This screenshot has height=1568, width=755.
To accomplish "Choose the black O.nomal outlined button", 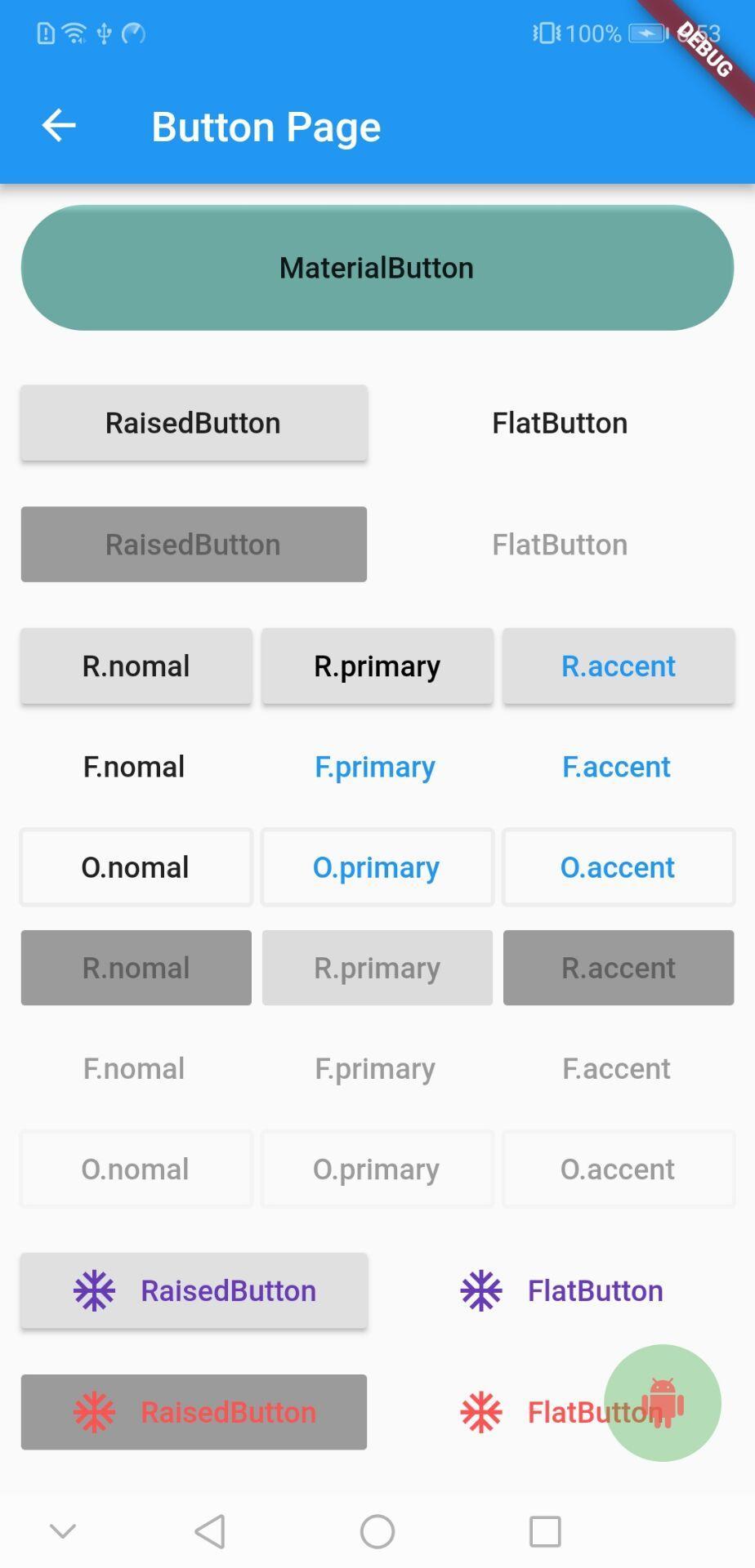I will (136, 867).
